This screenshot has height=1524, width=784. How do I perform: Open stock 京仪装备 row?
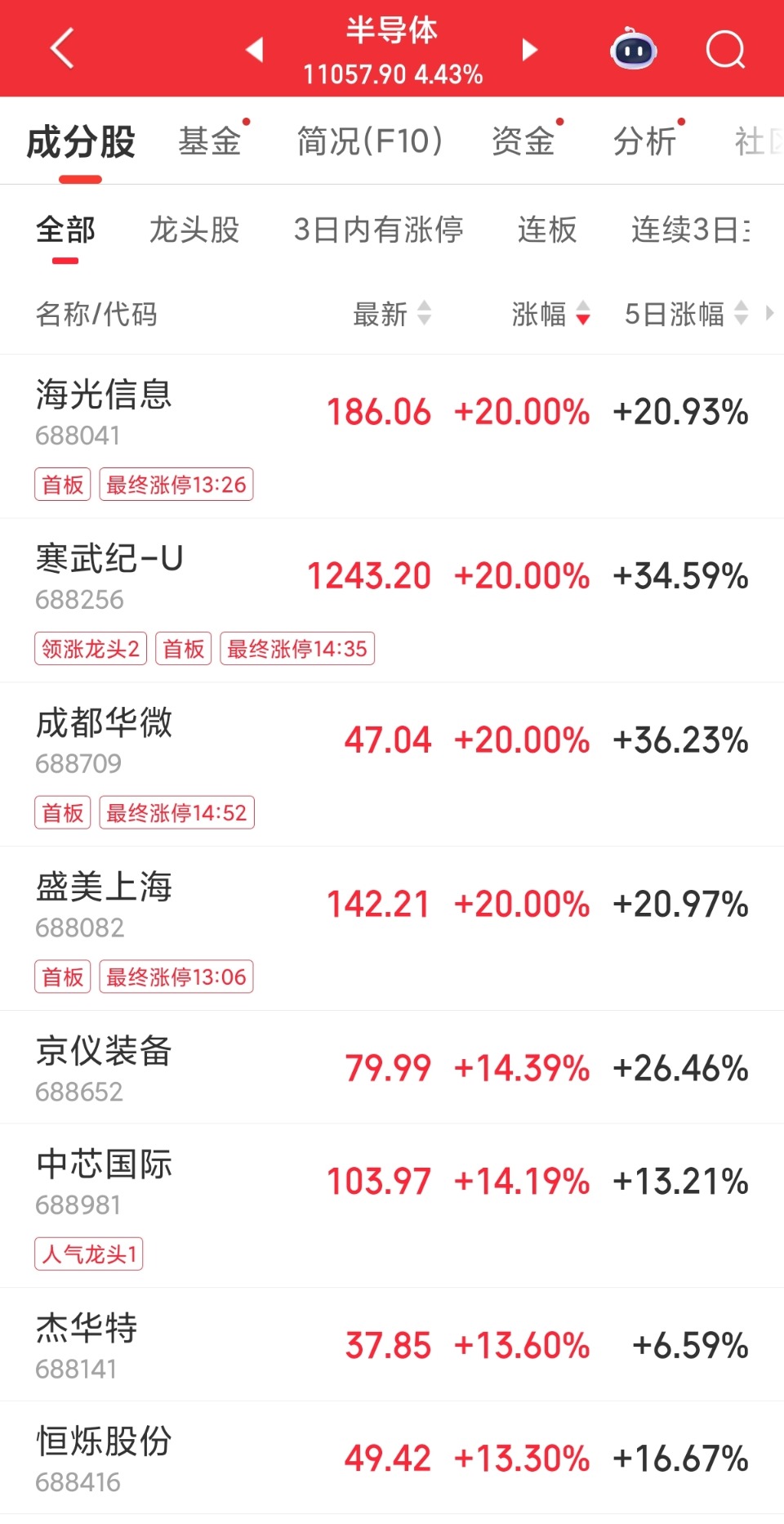392,1067
